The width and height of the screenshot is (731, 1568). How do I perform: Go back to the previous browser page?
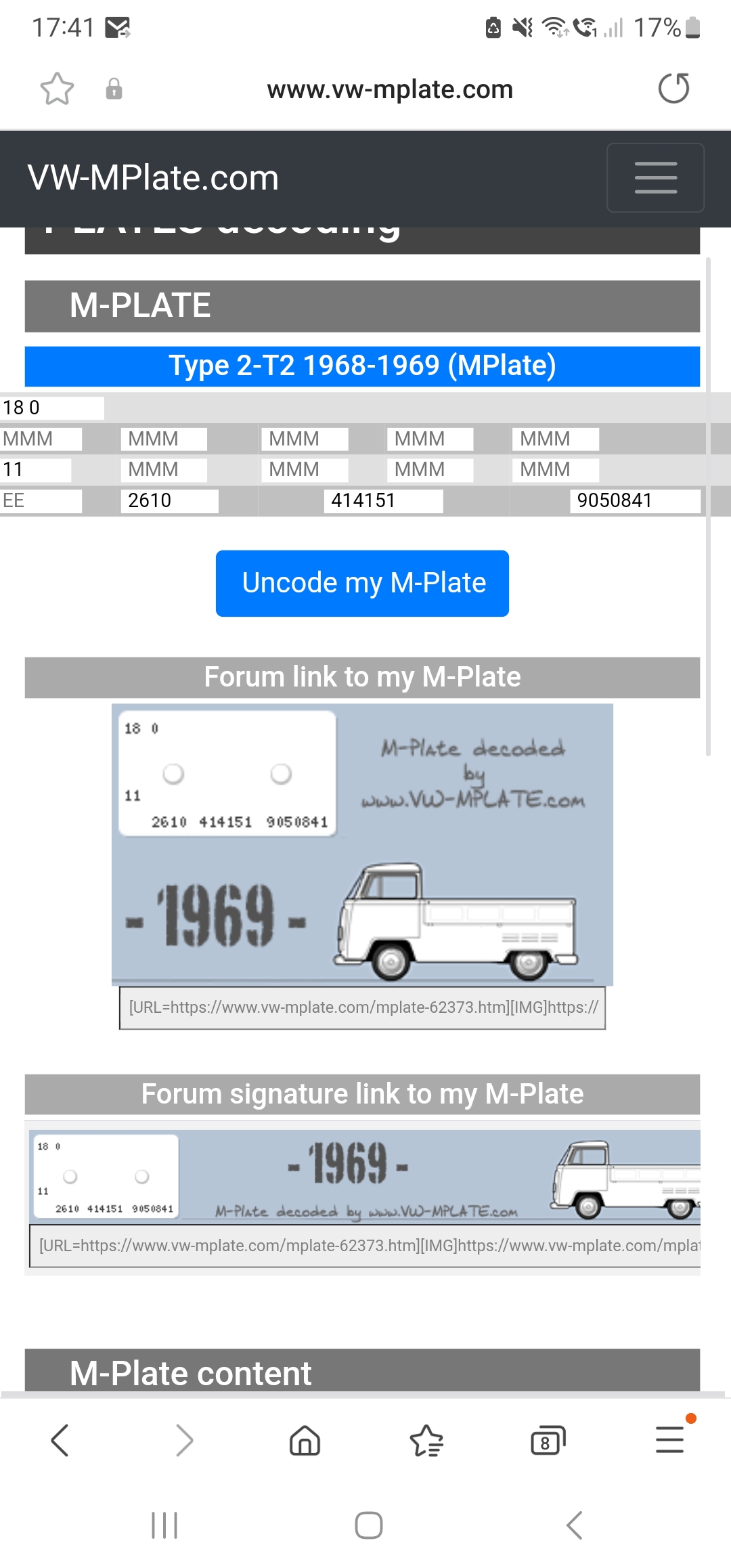pos(60,1440)
